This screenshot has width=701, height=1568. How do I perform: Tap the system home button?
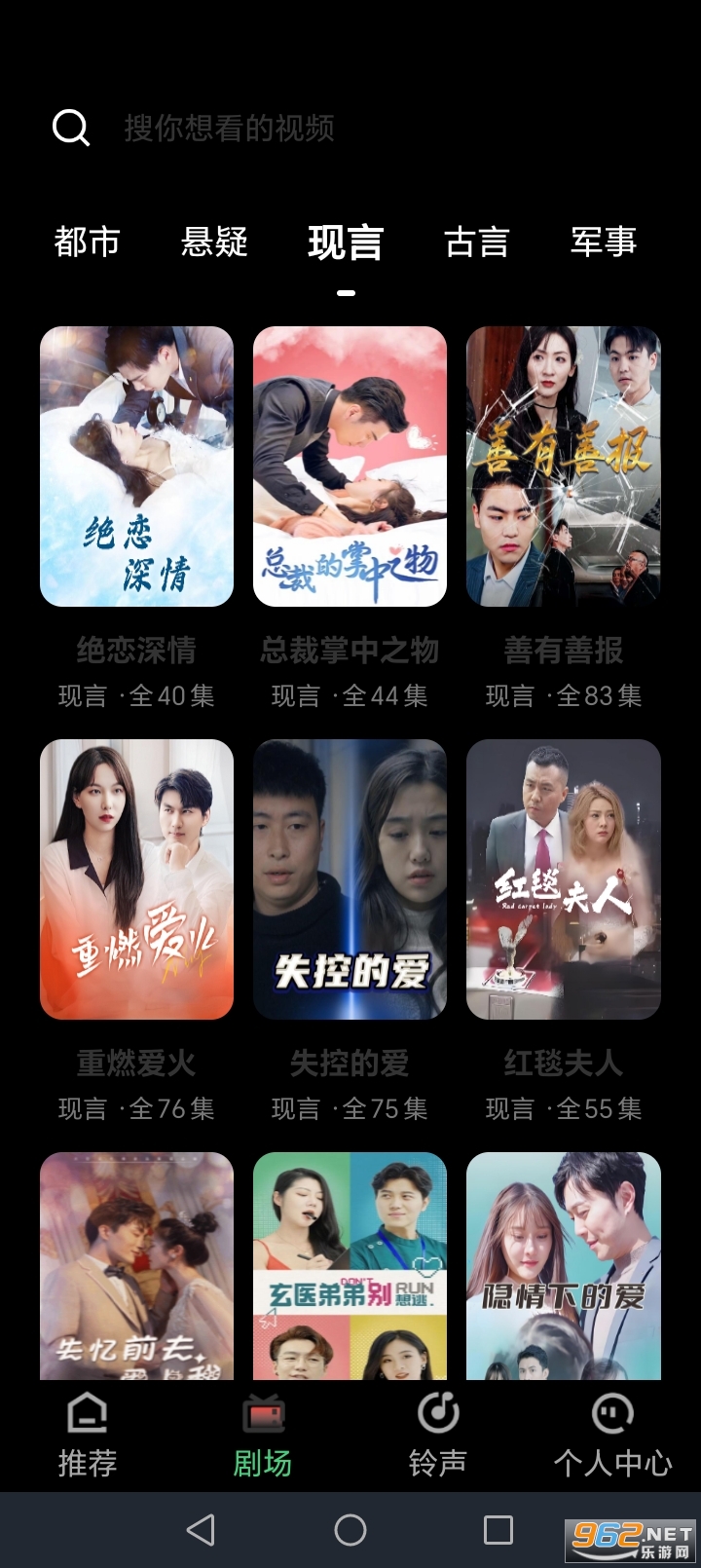point(350,1530)
